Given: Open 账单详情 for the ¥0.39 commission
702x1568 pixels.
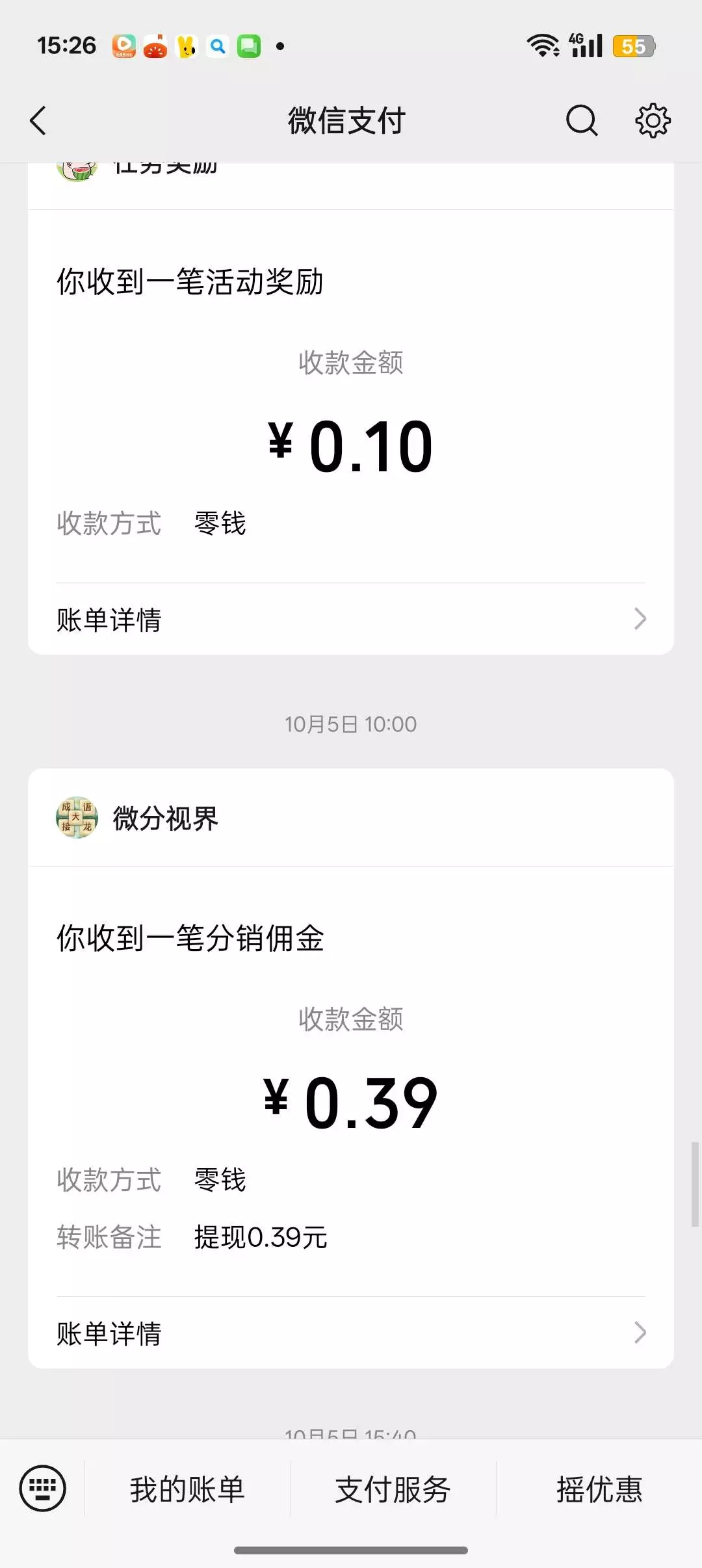Looking at the screenshot, I should coord(351,1333).
